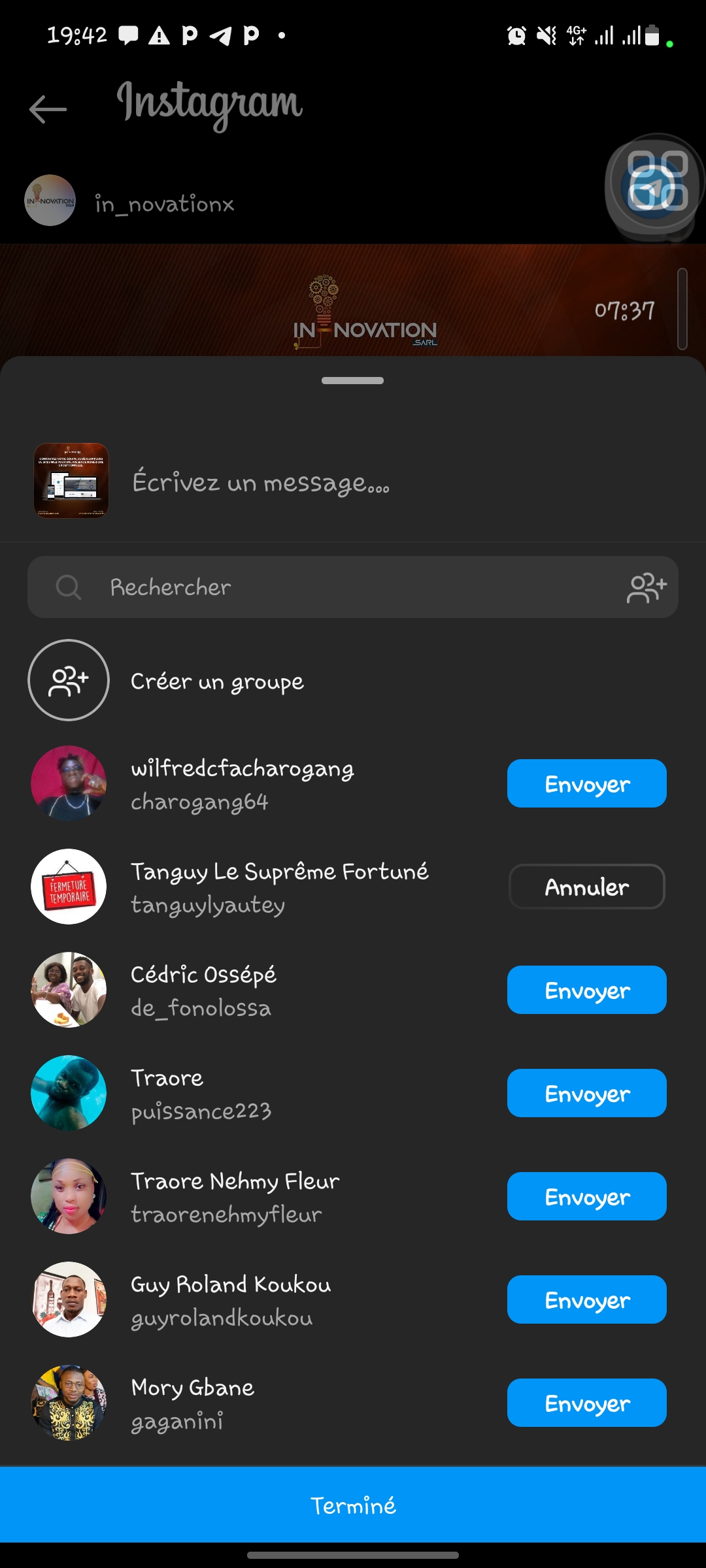Send post to wilfredcfacharogang
This screenshot has width=706, height=1568.
click(586, 783)
